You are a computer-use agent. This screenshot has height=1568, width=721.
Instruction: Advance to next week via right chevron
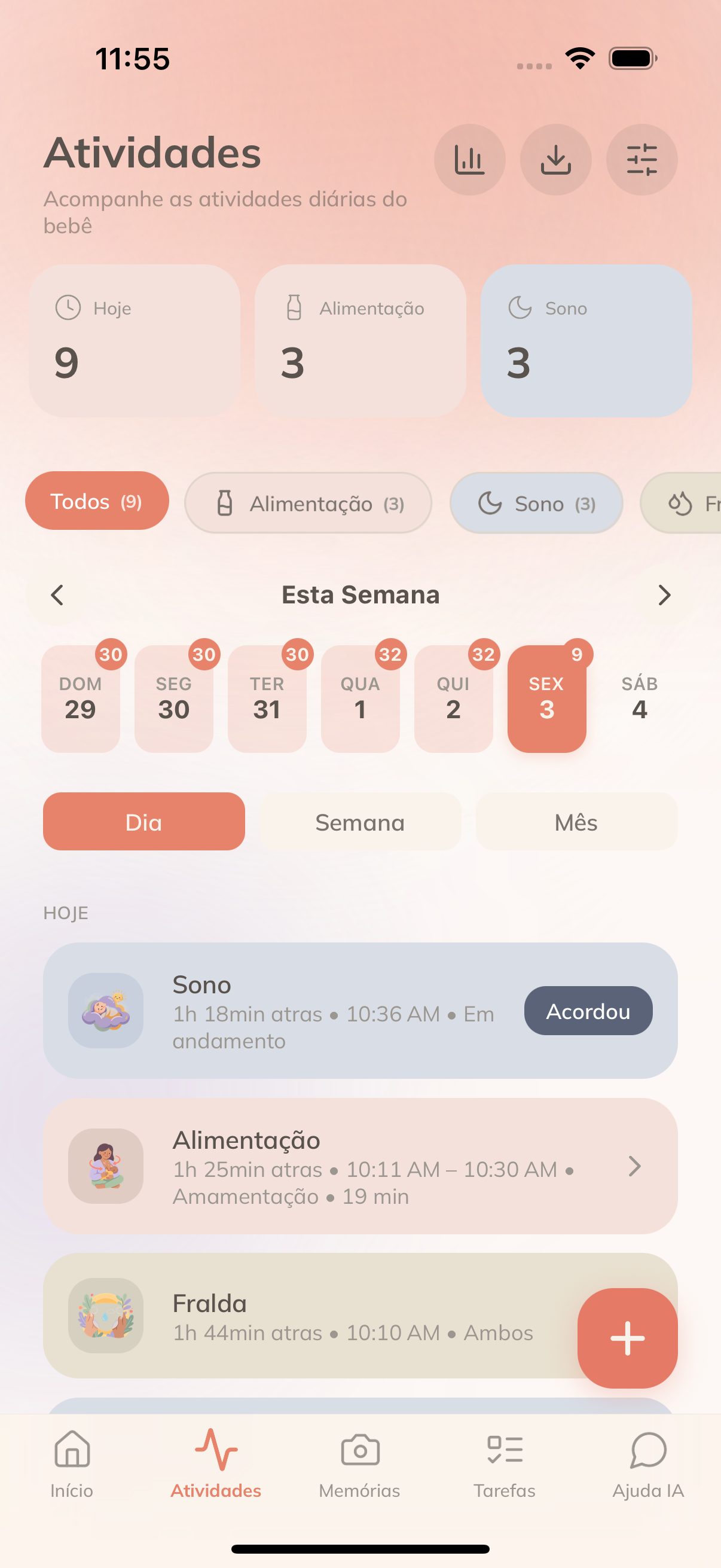tap(664, 594)
